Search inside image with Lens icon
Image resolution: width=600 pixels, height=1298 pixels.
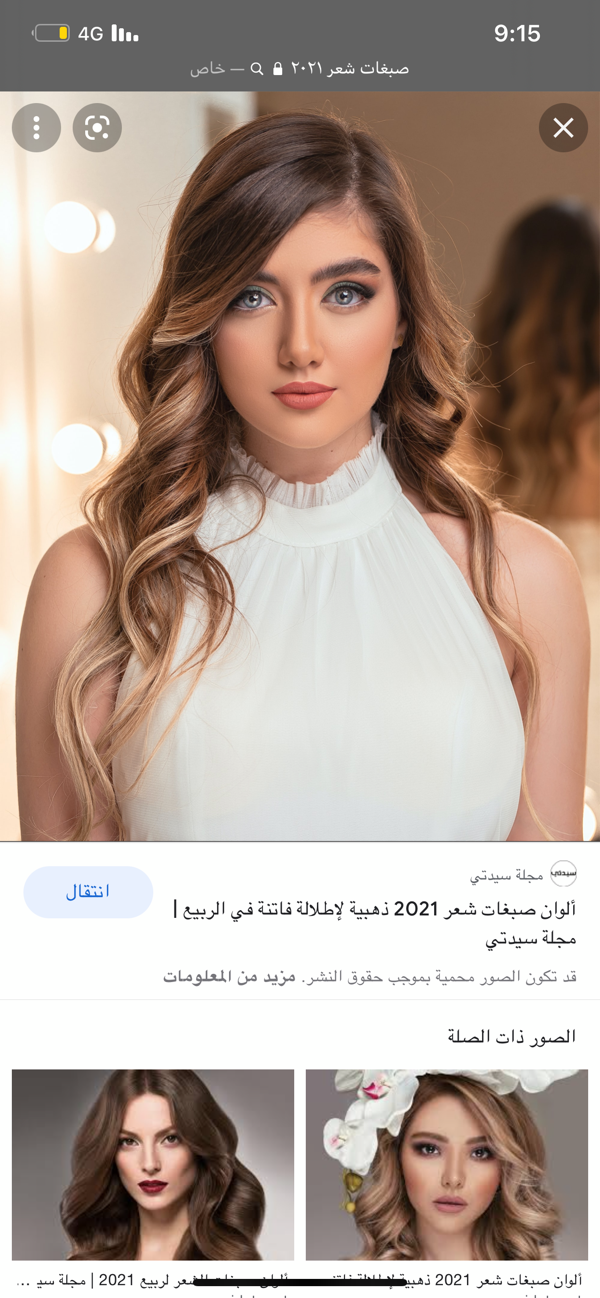tap(97, 128)
